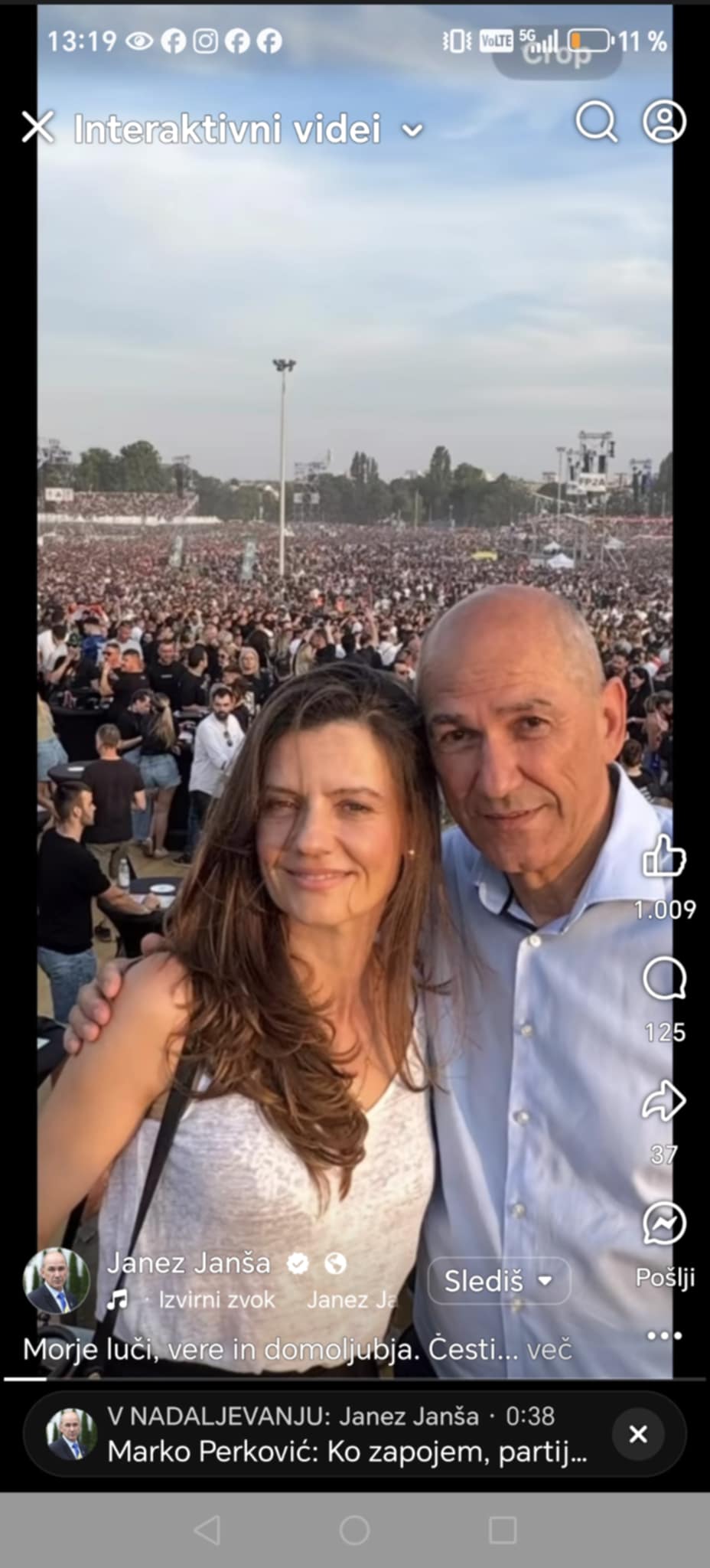Dismiss the V NADALJEVANJU up-next banner
This screenshot has width=710, height=1568.
coord(637,1434)
